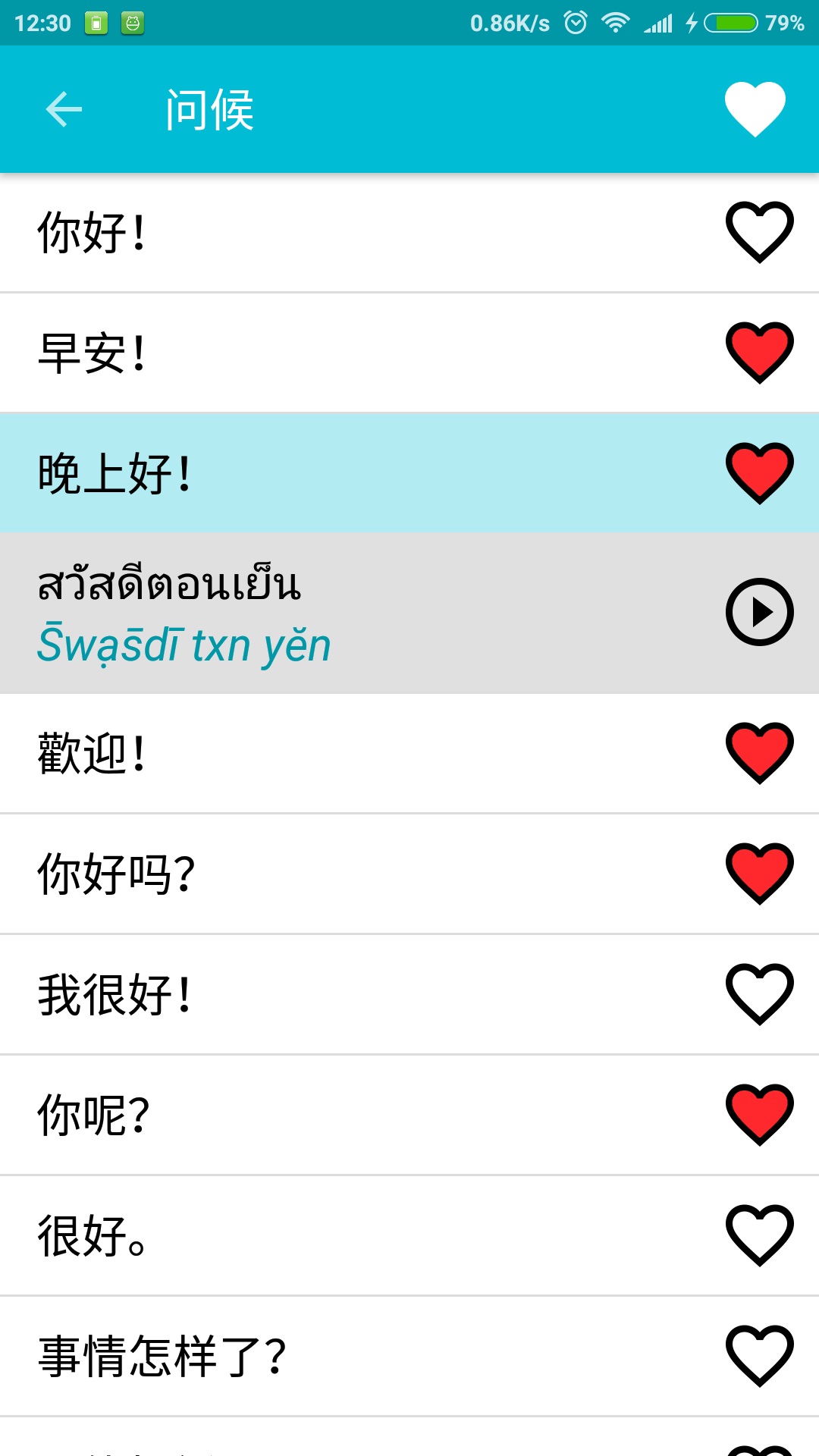Screen dimensions: 819x1456
Task: Expand the 你好! phrase row
Action: (303, 233)
